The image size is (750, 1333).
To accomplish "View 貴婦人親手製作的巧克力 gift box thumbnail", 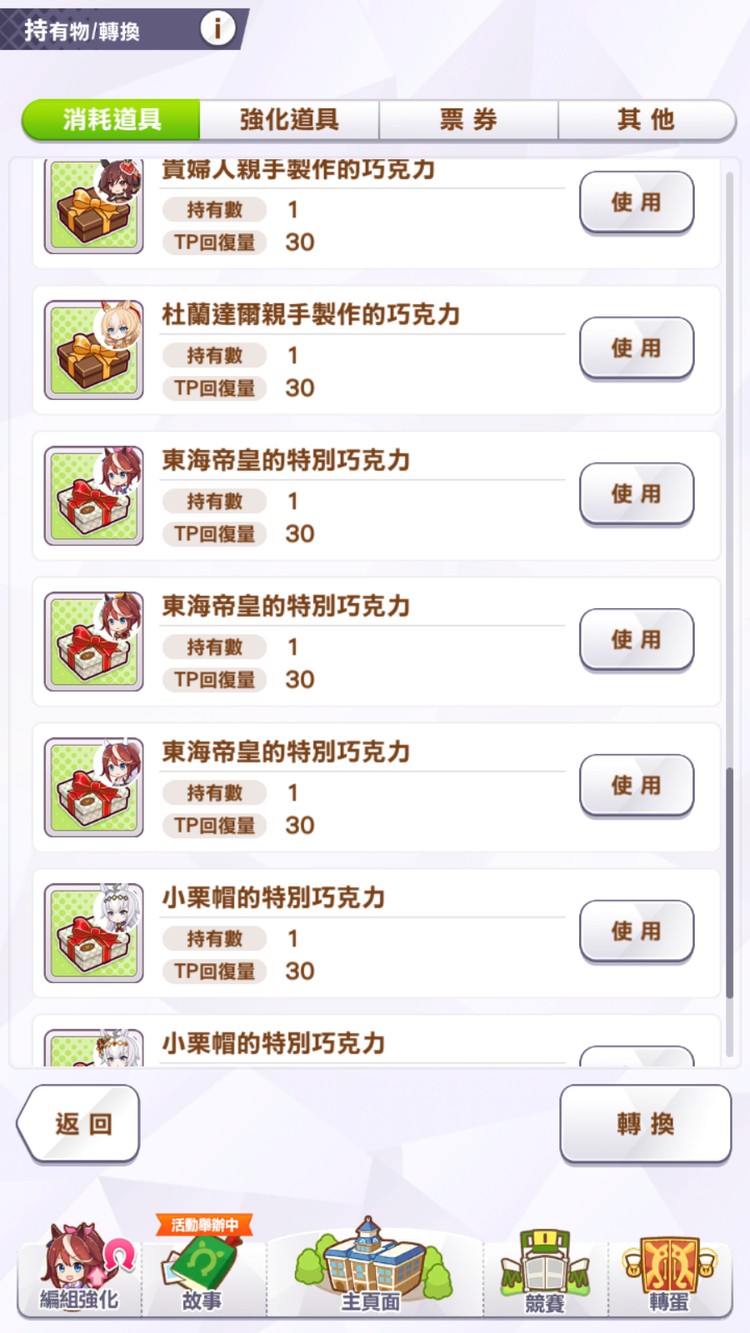I will tap(92, 205).
